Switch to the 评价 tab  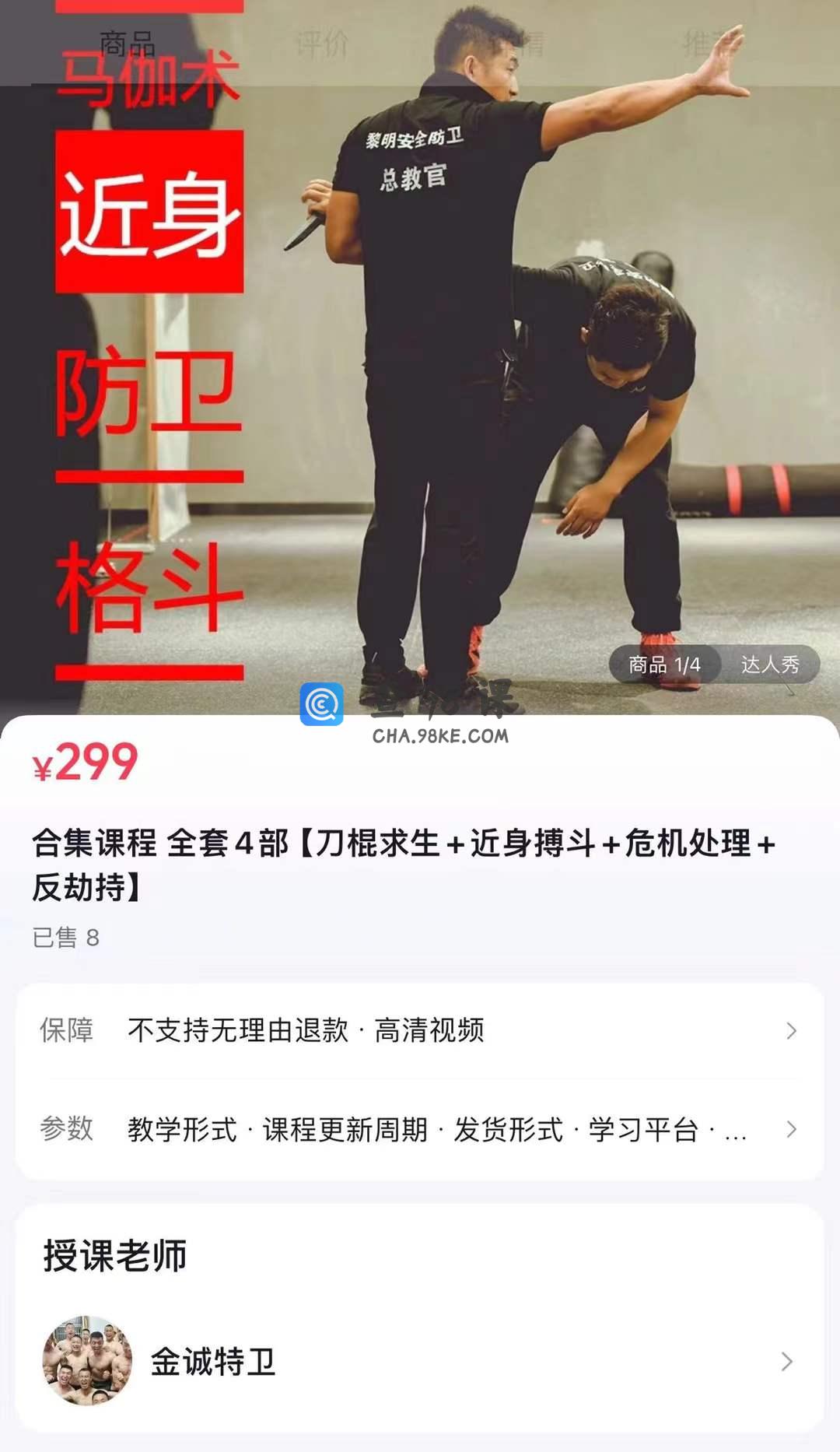[321, 44]
